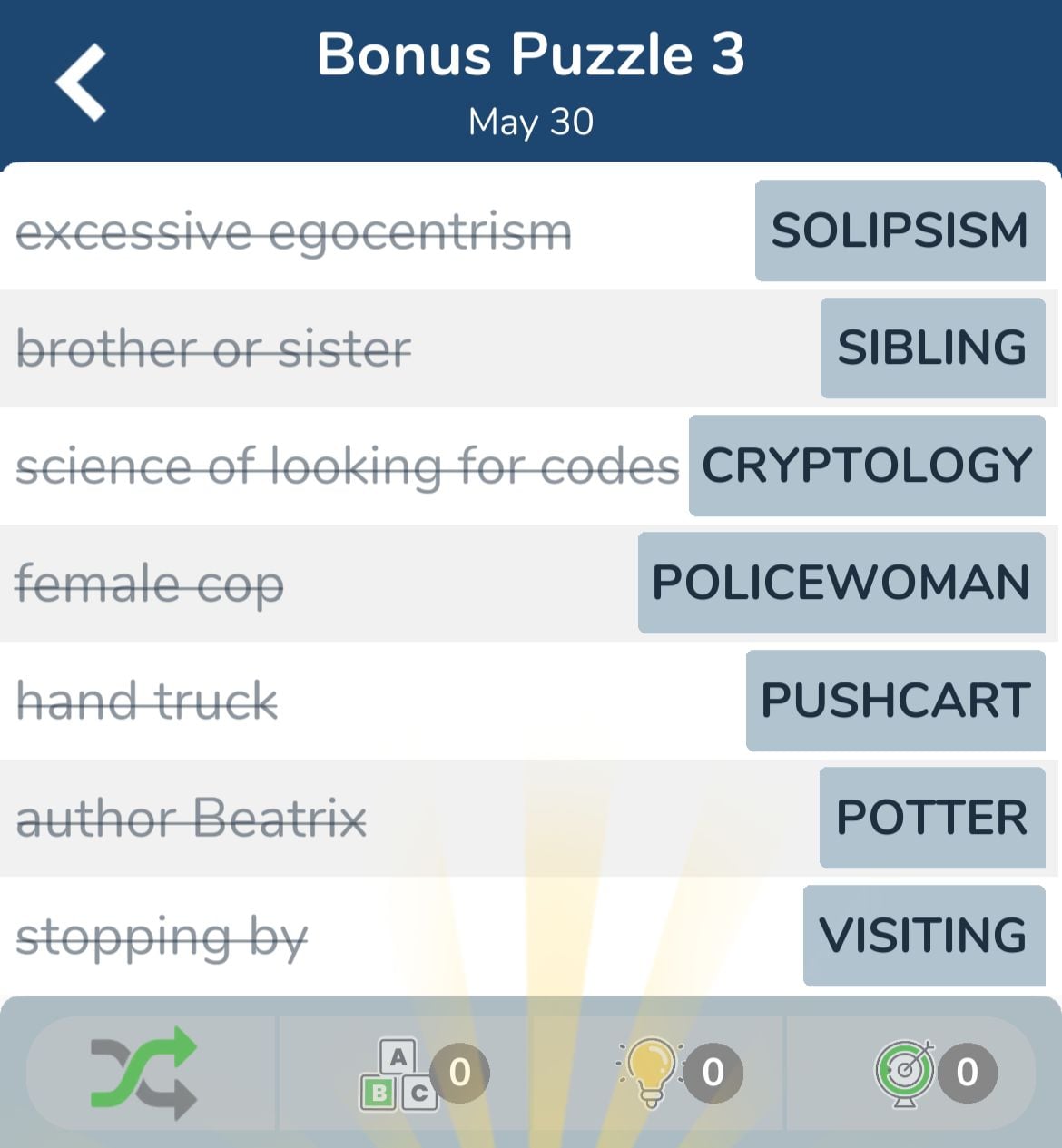Screen dimensions: 1062x1148
Task: Use the ABC blocks letter hint
Action: [x=399, y=1074]
